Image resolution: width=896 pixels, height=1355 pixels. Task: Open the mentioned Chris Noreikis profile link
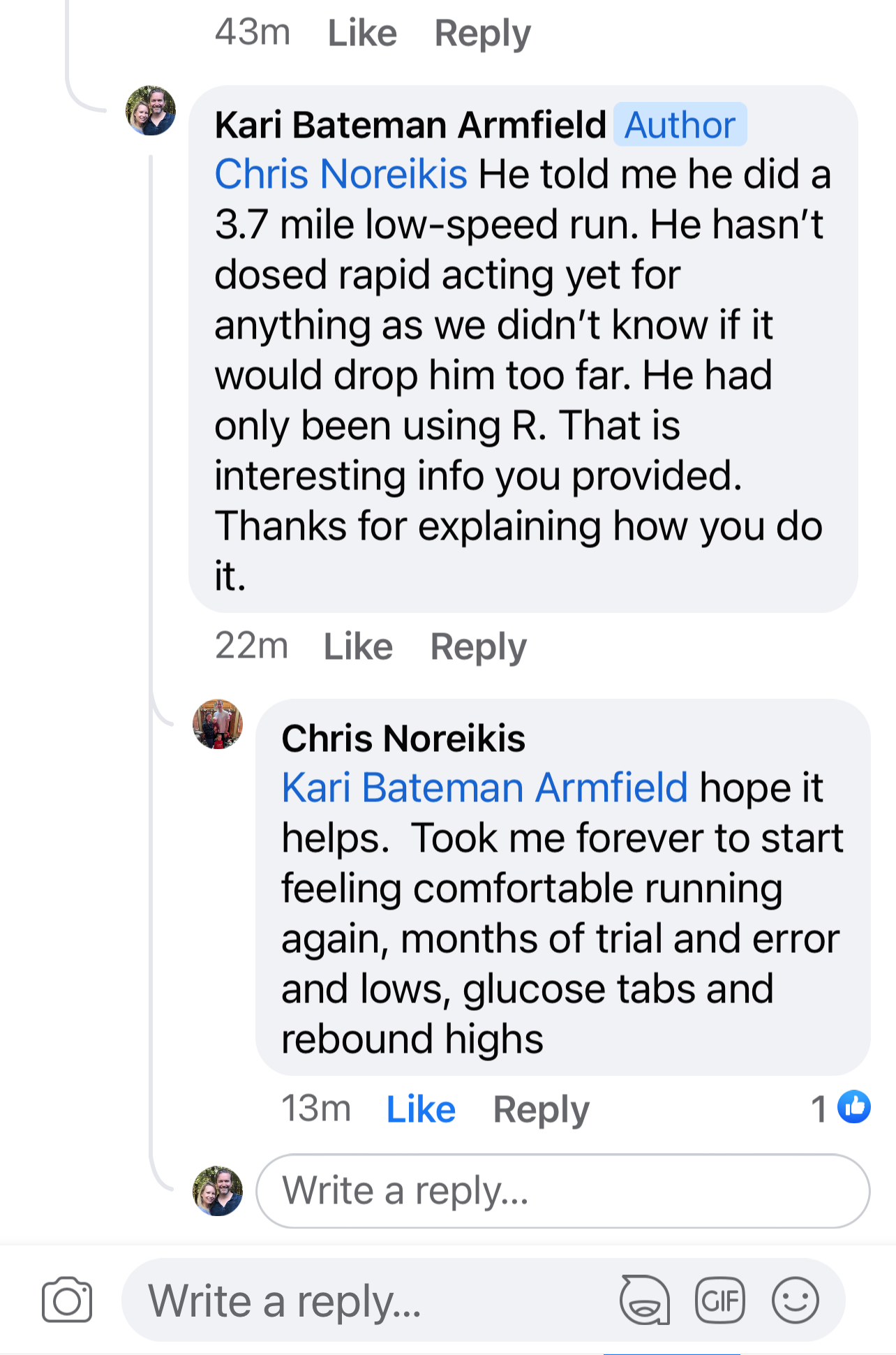coord(341,174)
